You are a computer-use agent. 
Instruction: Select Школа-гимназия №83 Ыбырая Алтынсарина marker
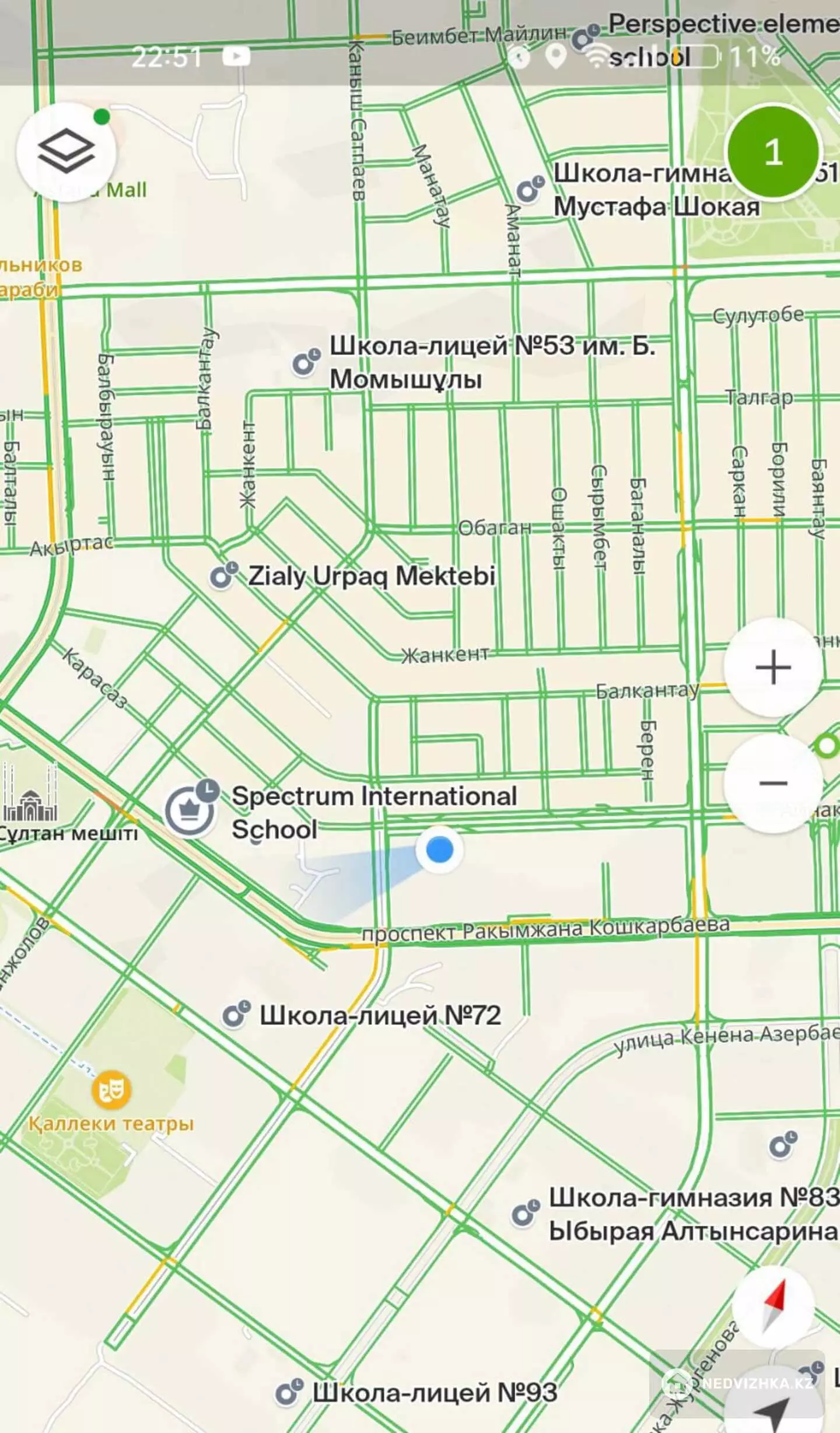click(526, 1214)
